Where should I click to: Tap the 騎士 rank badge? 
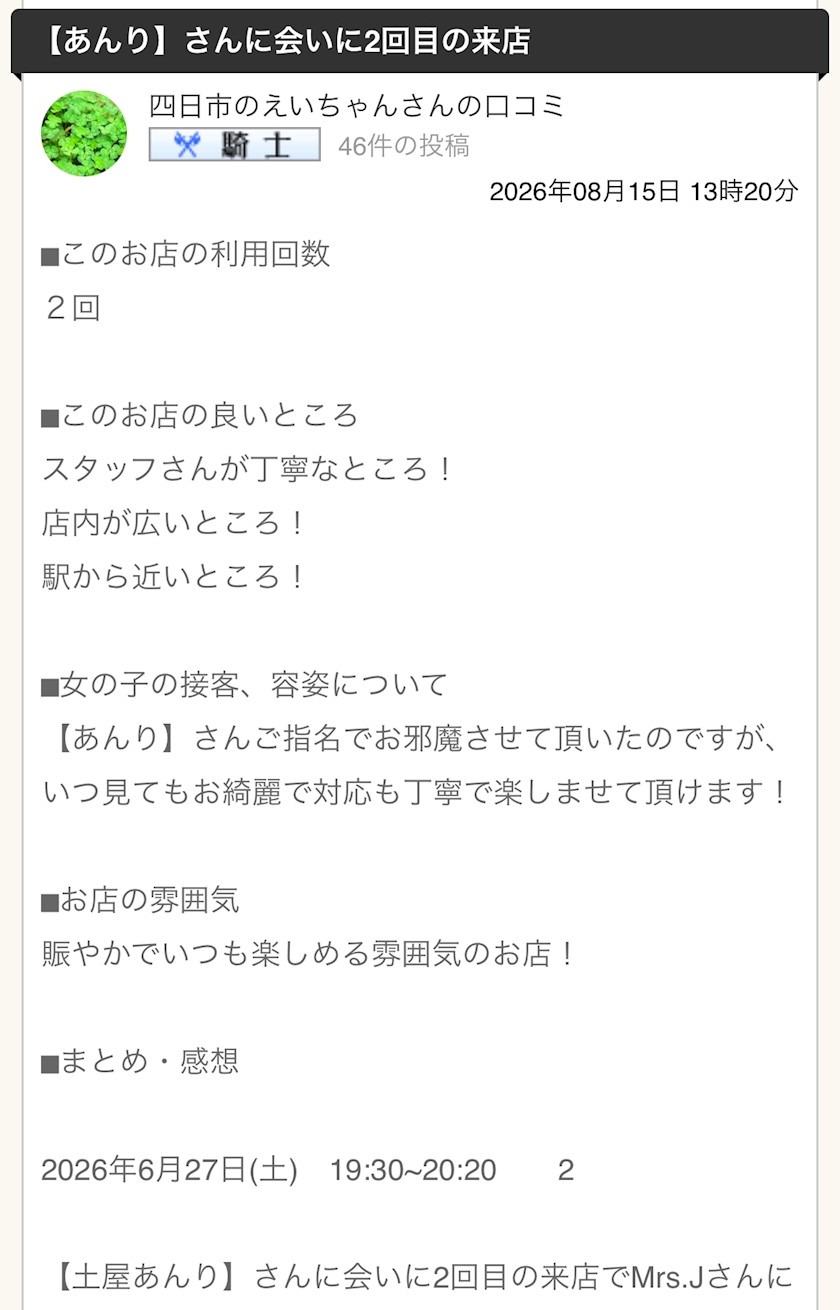tap(235, 145)
